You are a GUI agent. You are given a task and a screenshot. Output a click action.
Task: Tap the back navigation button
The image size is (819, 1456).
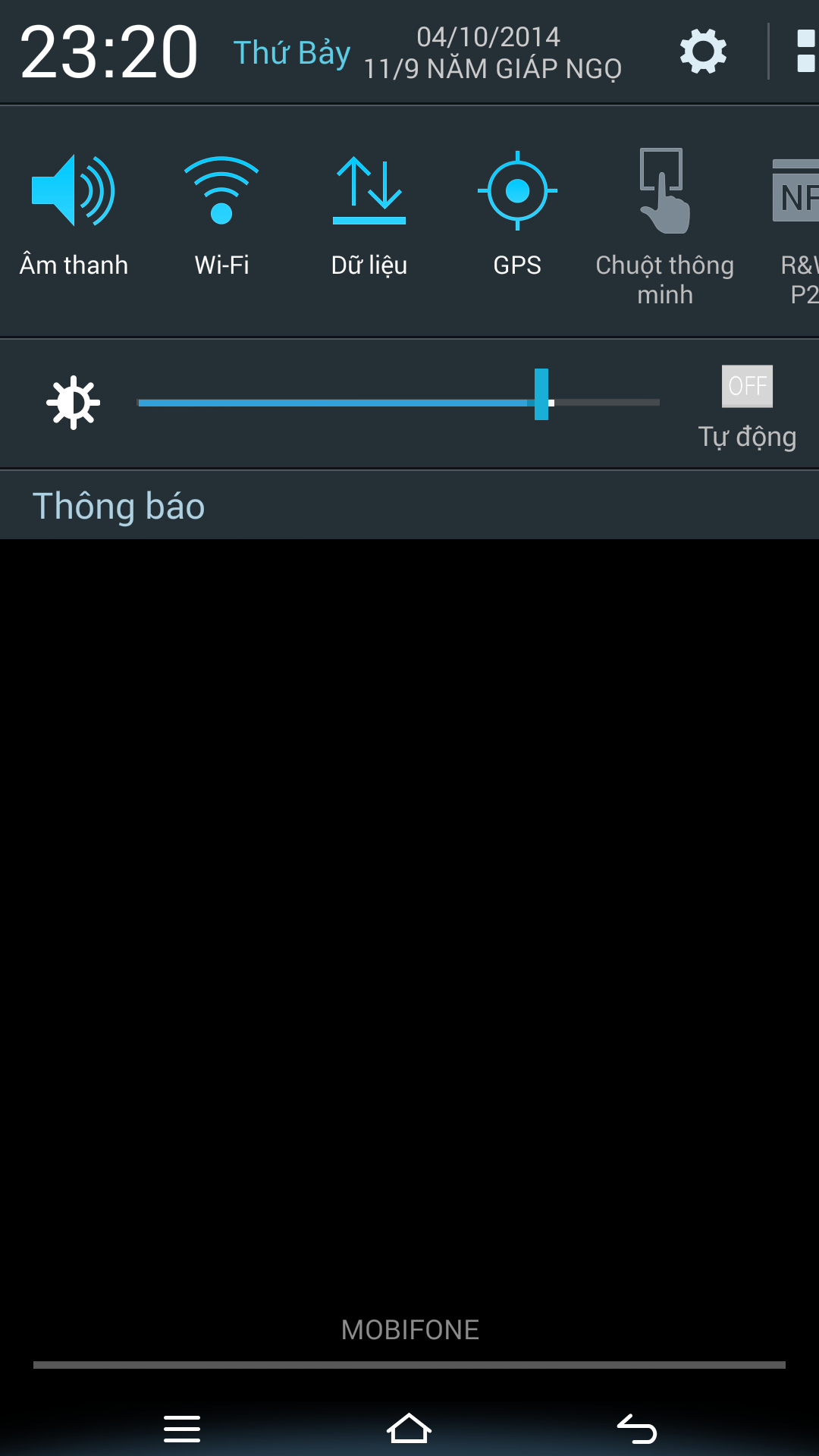point(637,1429)
